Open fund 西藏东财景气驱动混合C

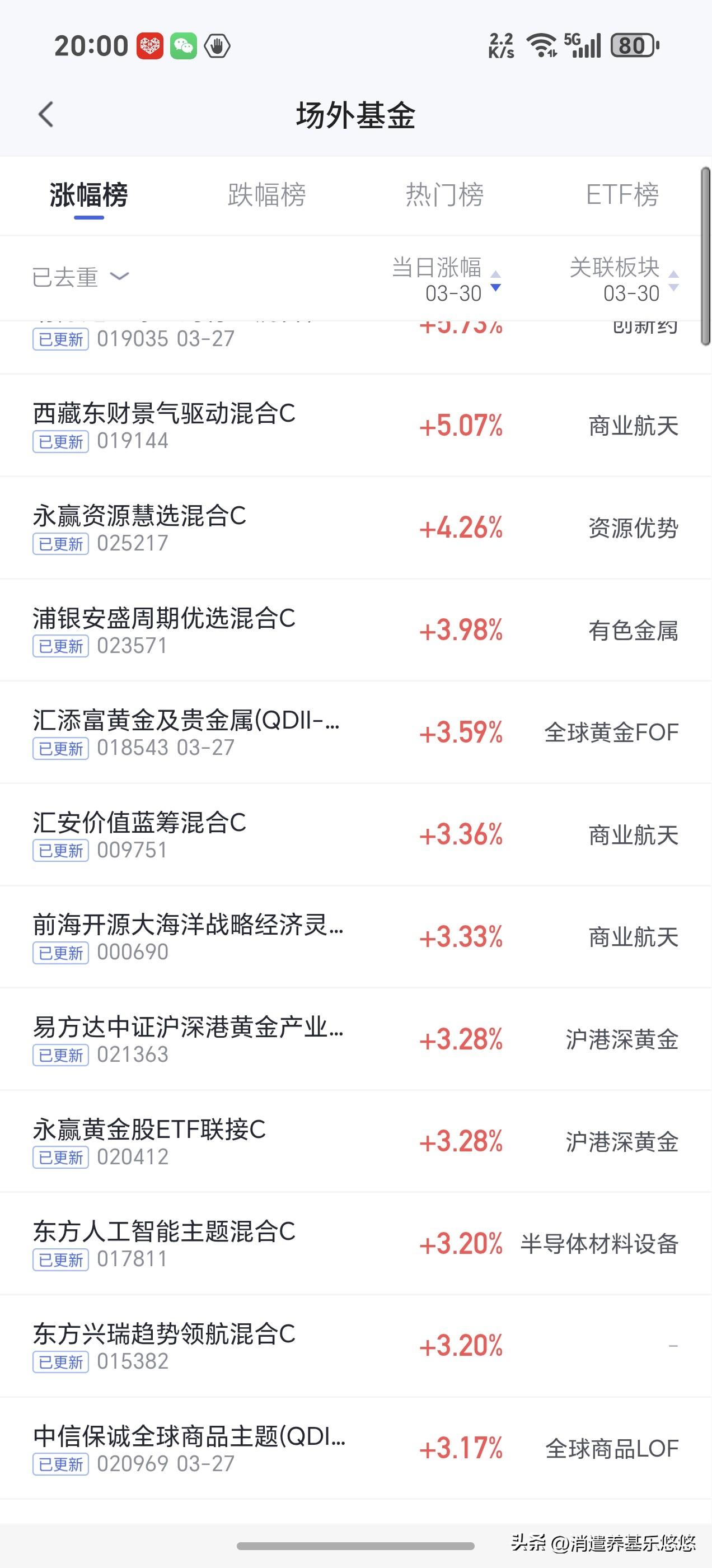pyautogui.click(x=356, y=426)
